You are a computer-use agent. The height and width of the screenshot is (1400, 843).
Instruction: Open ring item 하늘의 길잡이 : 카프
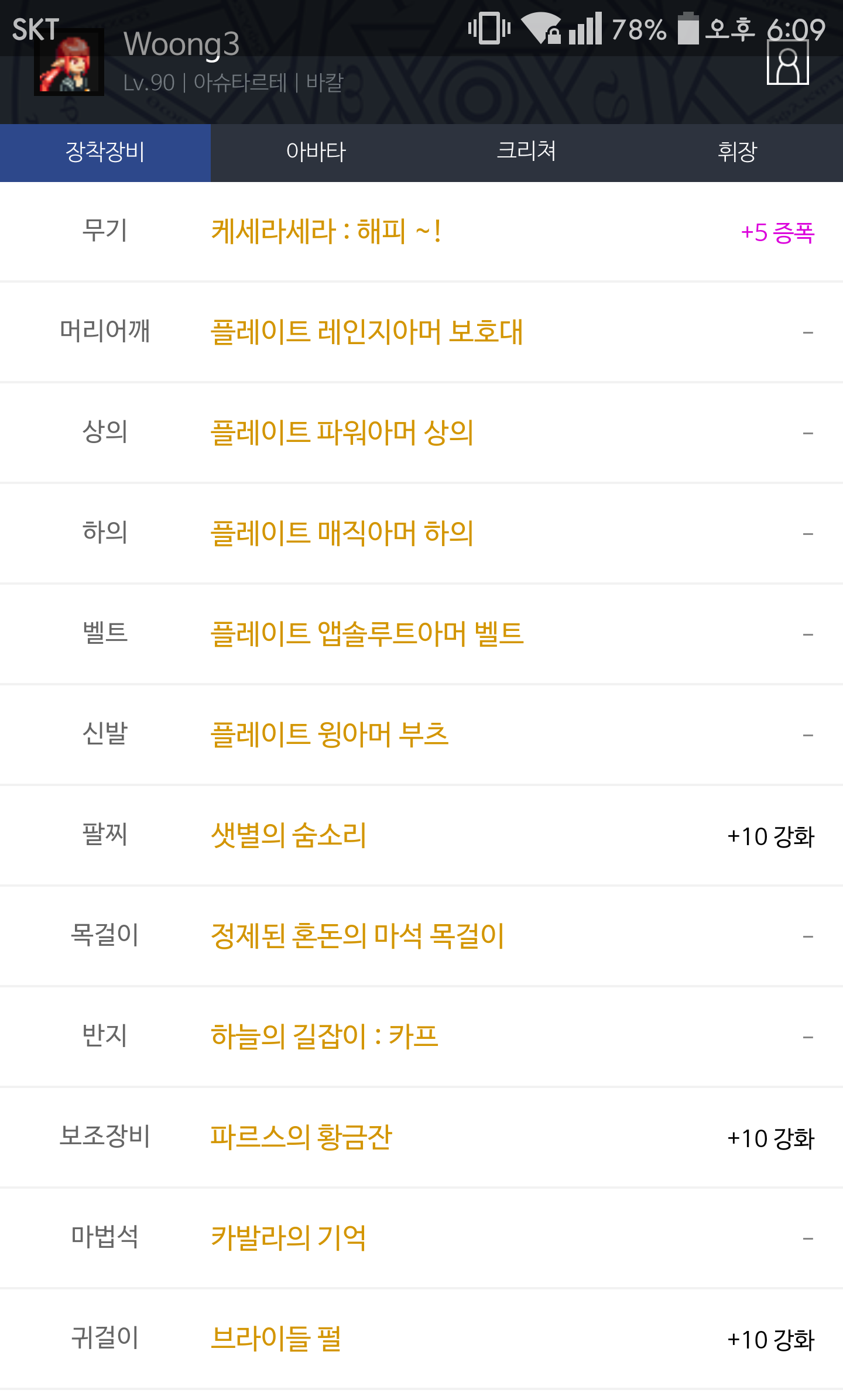[x=324, y=1037]
